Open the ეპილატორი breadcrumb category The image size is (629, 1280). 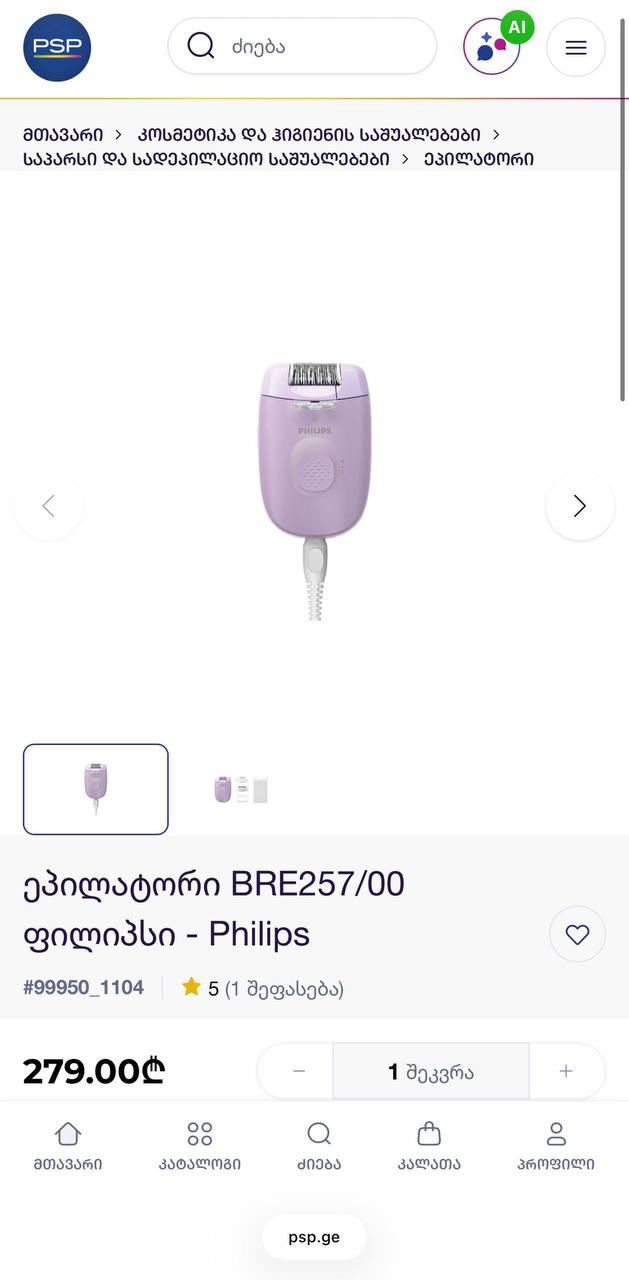478,159
